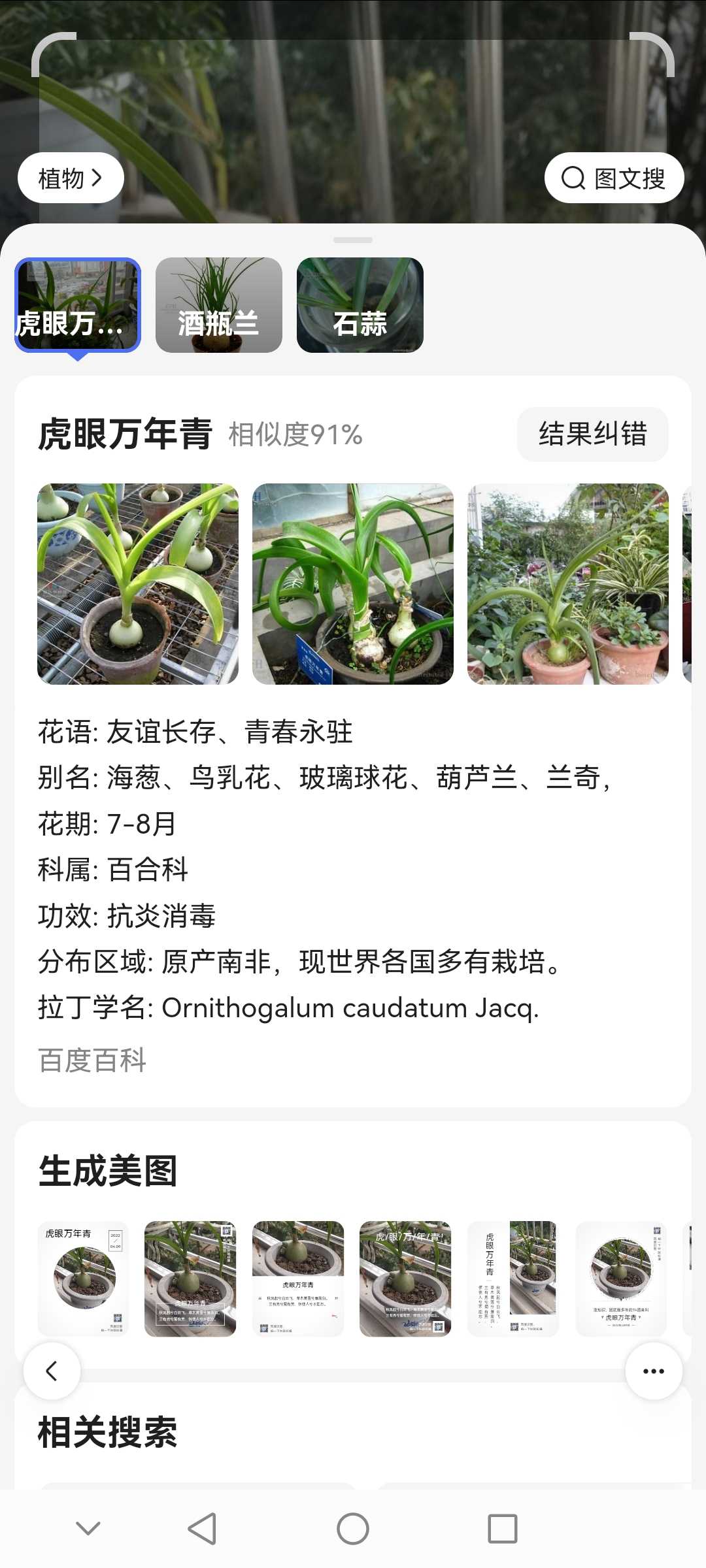This screenshot has width=706, height=1568.
Task: Open the 植物 category selector
Action: 71,178
